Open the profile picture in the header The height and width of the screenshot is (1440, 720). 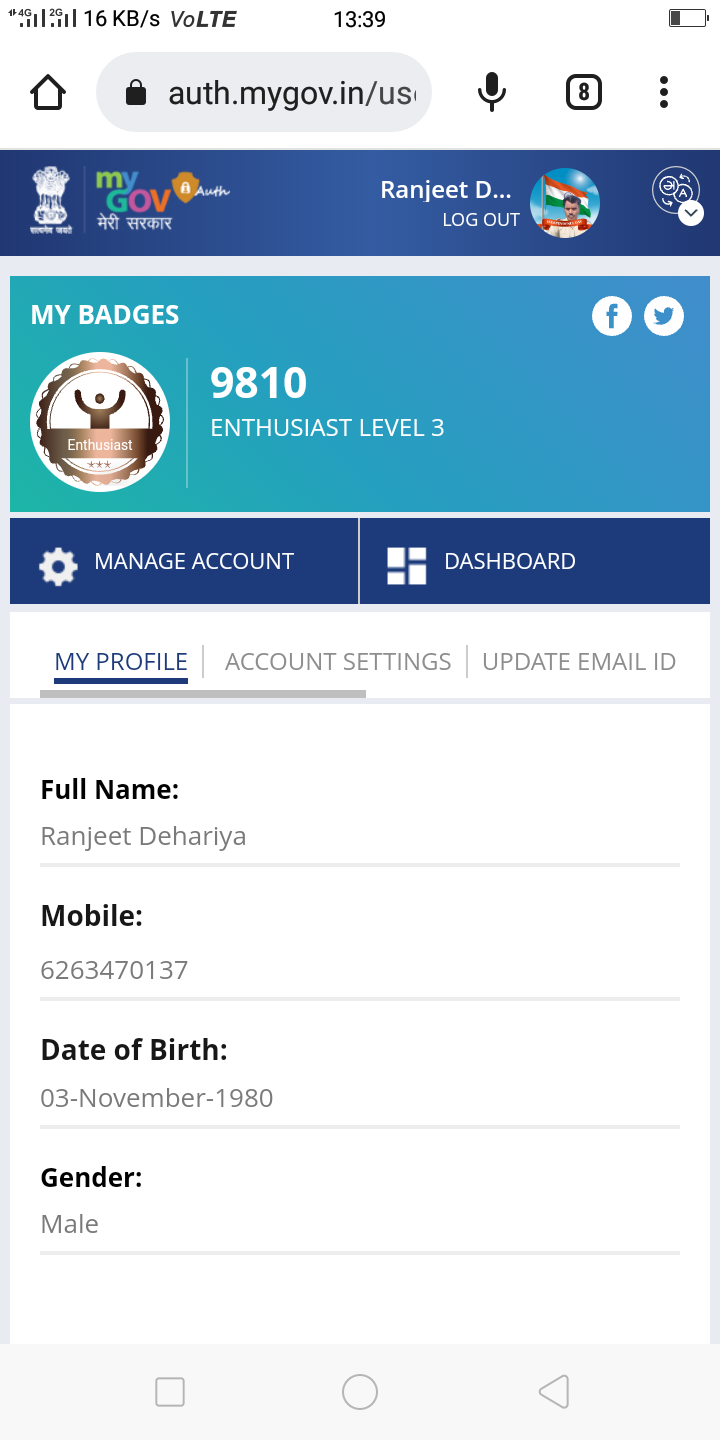pyautogui.click(x=564, y=203)
